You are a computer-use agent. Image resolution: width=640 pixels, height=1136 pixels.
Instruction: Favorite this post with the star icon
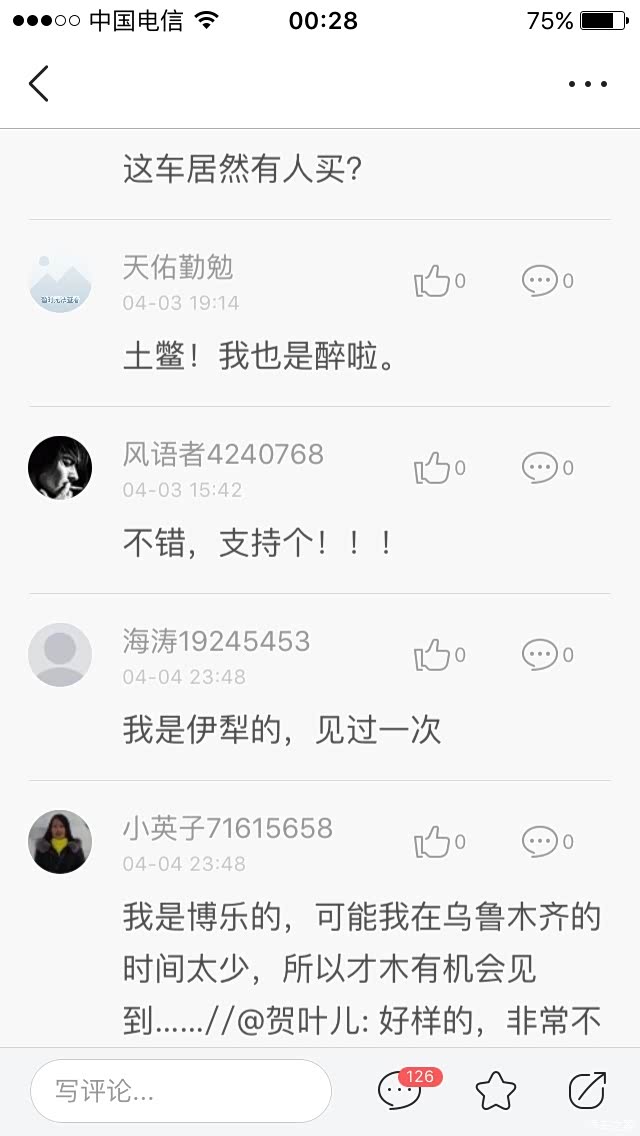(x=495, y=1091)
